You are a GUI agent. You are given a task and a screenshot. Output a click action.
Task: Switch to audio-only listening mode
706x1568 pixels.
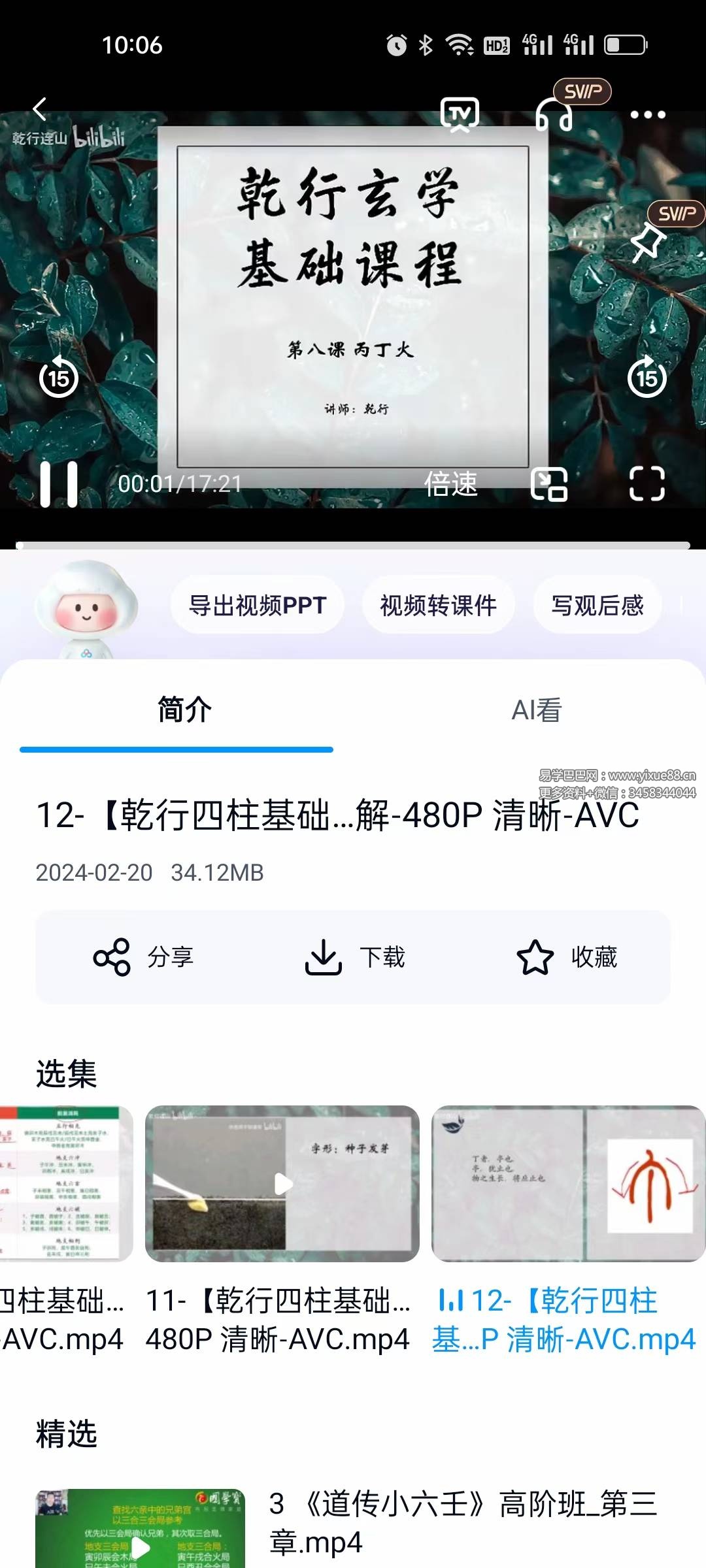click(553, 114)
